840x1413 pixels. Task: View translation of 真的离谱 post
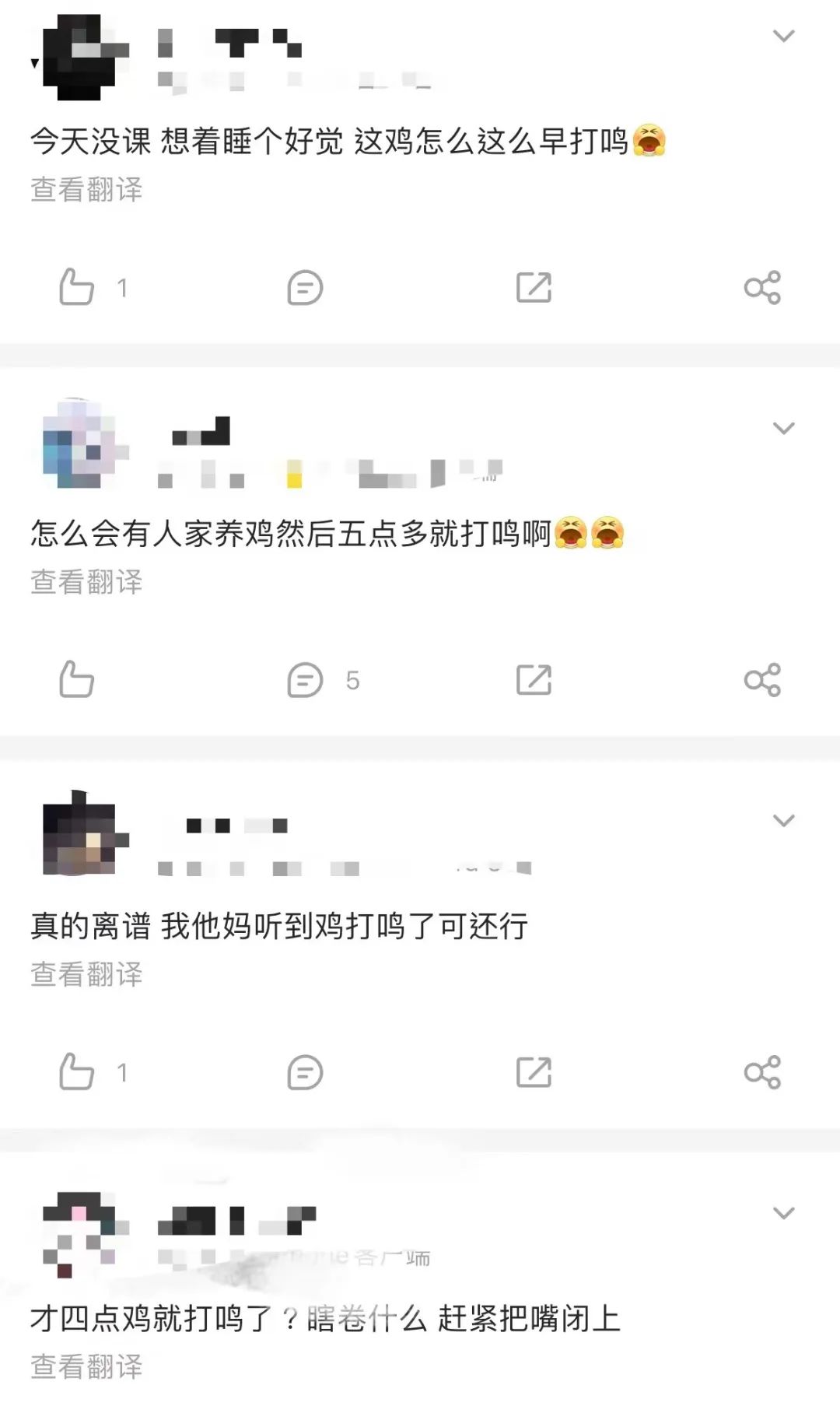coord(86,973)
